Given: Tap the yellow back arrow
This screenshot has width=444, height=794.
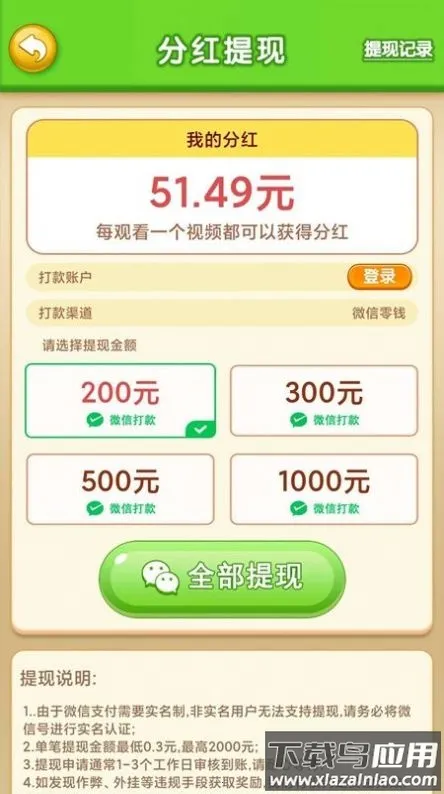Looking at the screenshot, I should point(33,49).
